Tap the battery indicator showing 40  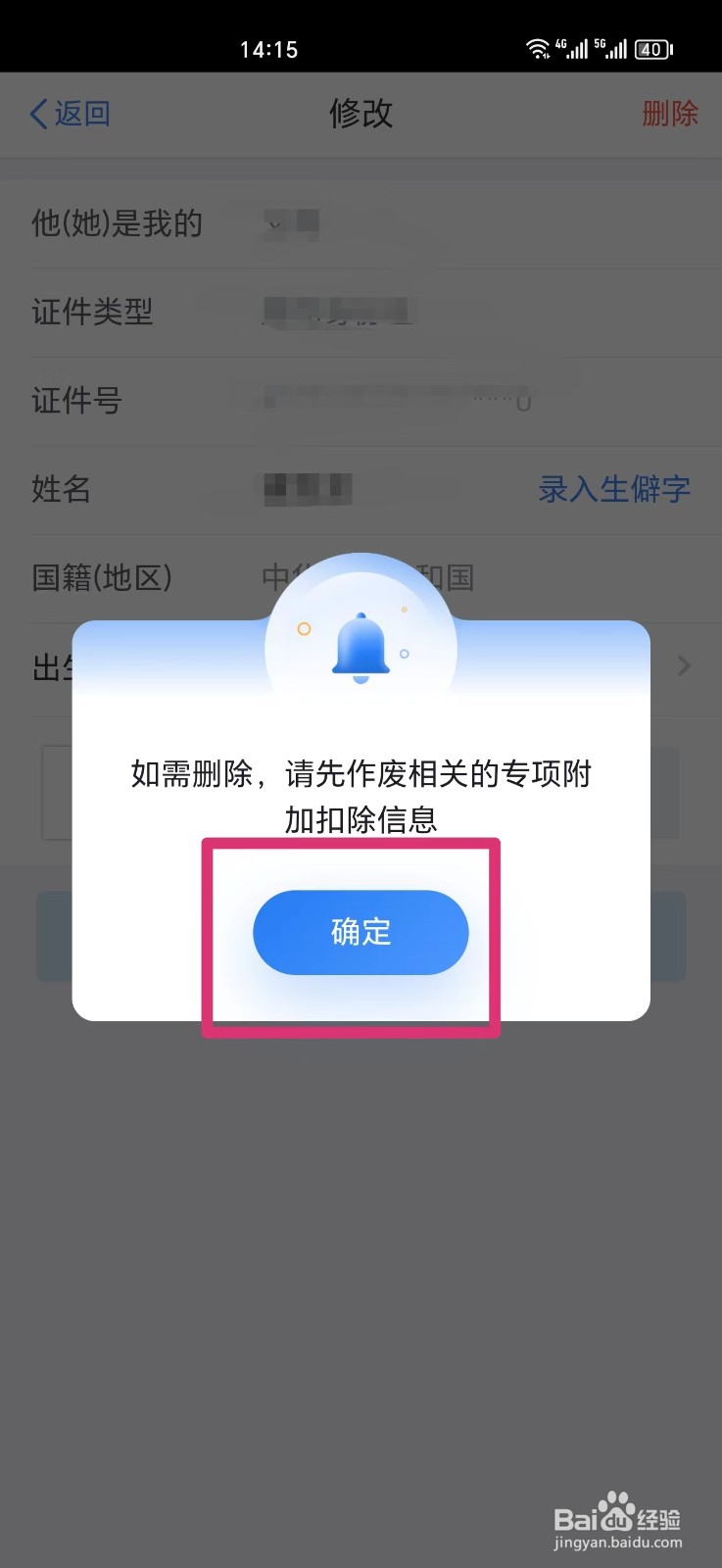pyautogui.click(x=651, y=48)
